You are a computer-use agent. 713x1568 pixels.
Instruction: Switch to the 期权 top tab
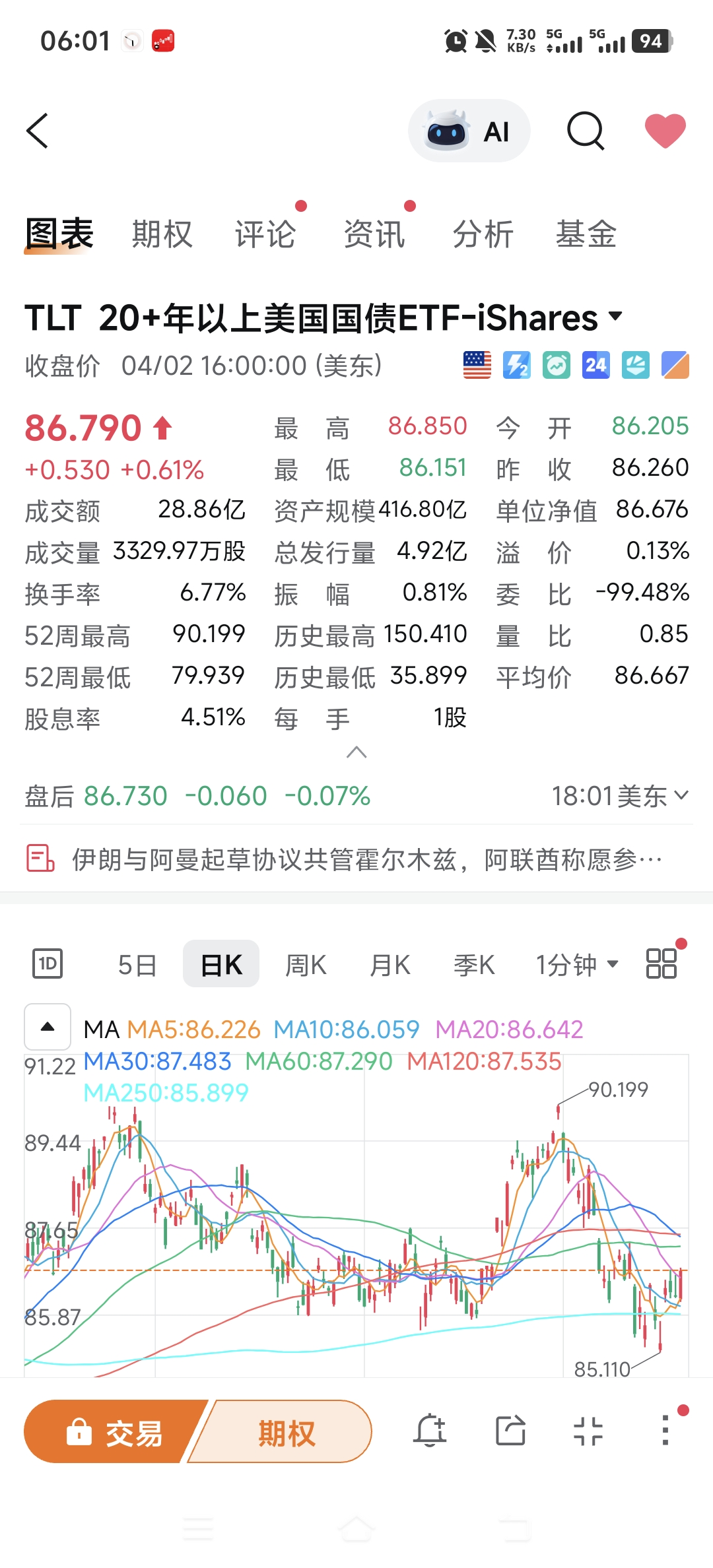[162, 234]
